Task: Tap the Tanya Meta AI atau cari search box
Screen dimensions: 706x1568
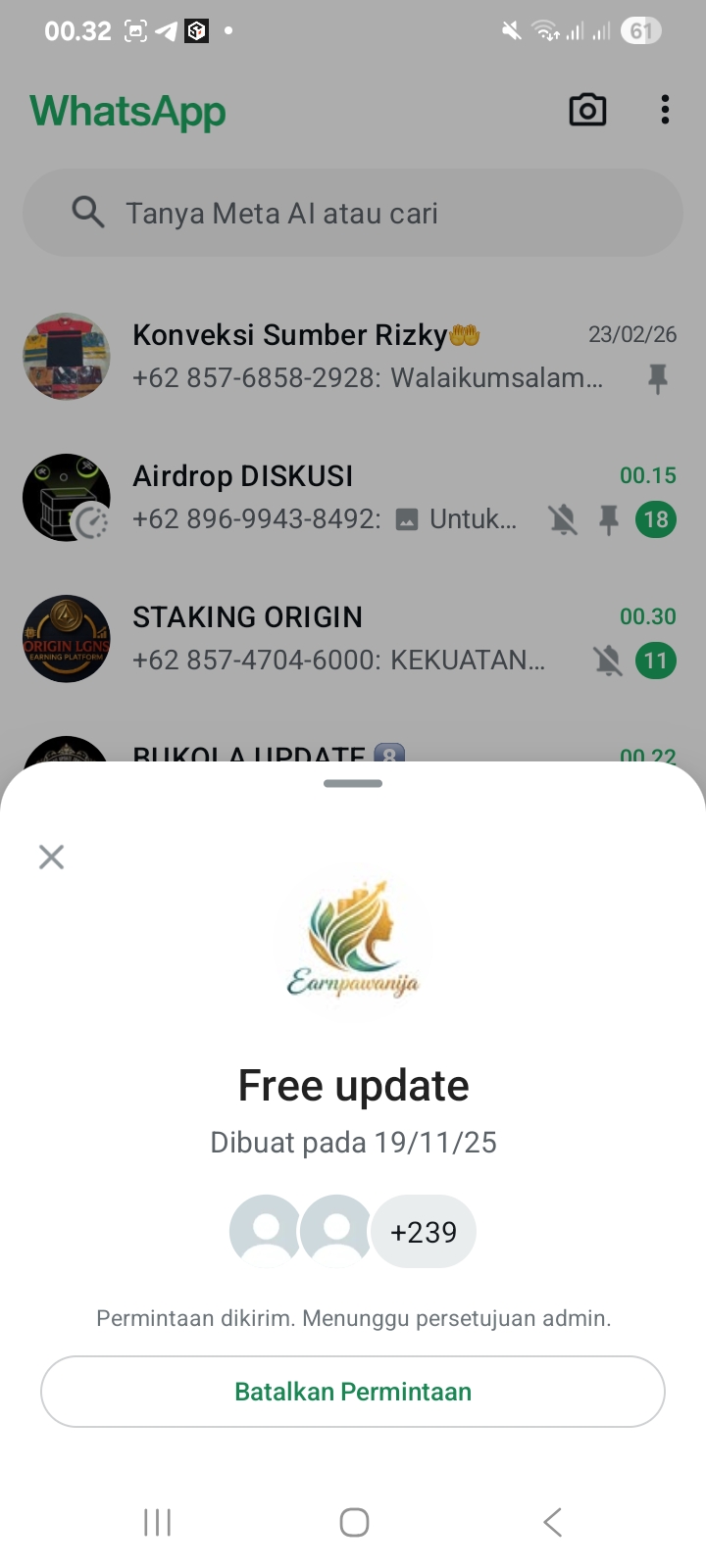Action: point(353,213)
